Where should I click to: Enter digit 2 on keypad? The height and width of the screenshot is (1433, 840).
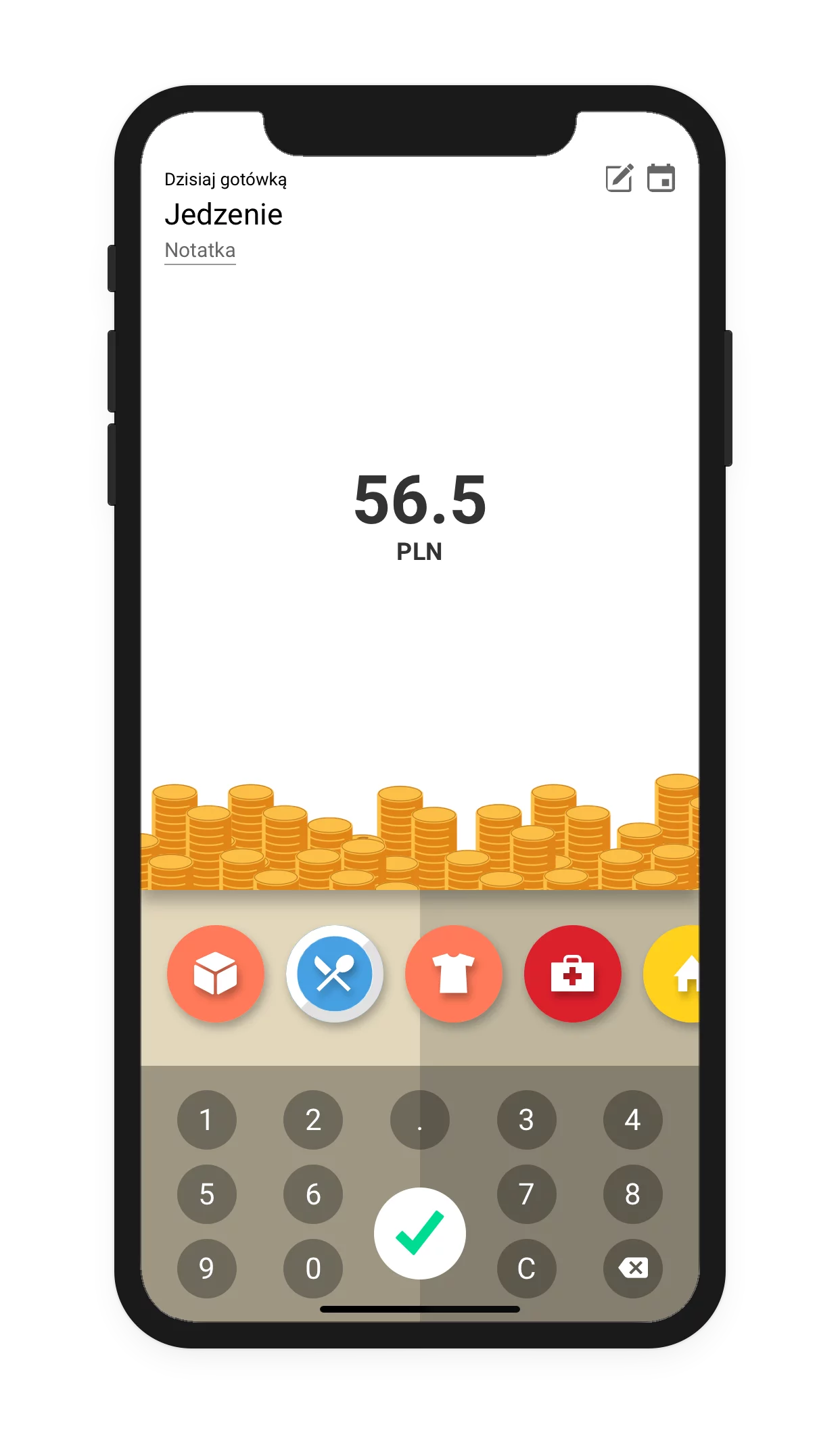(313, 1120)
